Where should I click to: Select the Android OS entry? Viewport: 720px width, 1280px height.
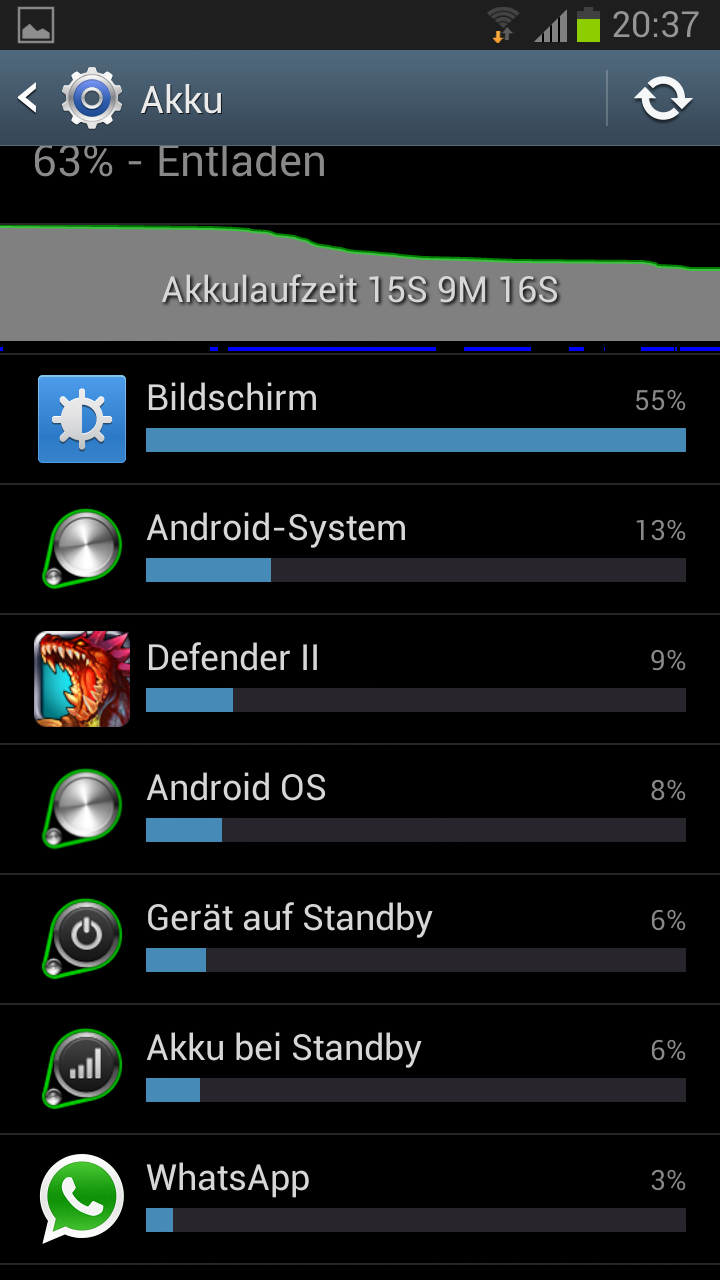point(360,810)
